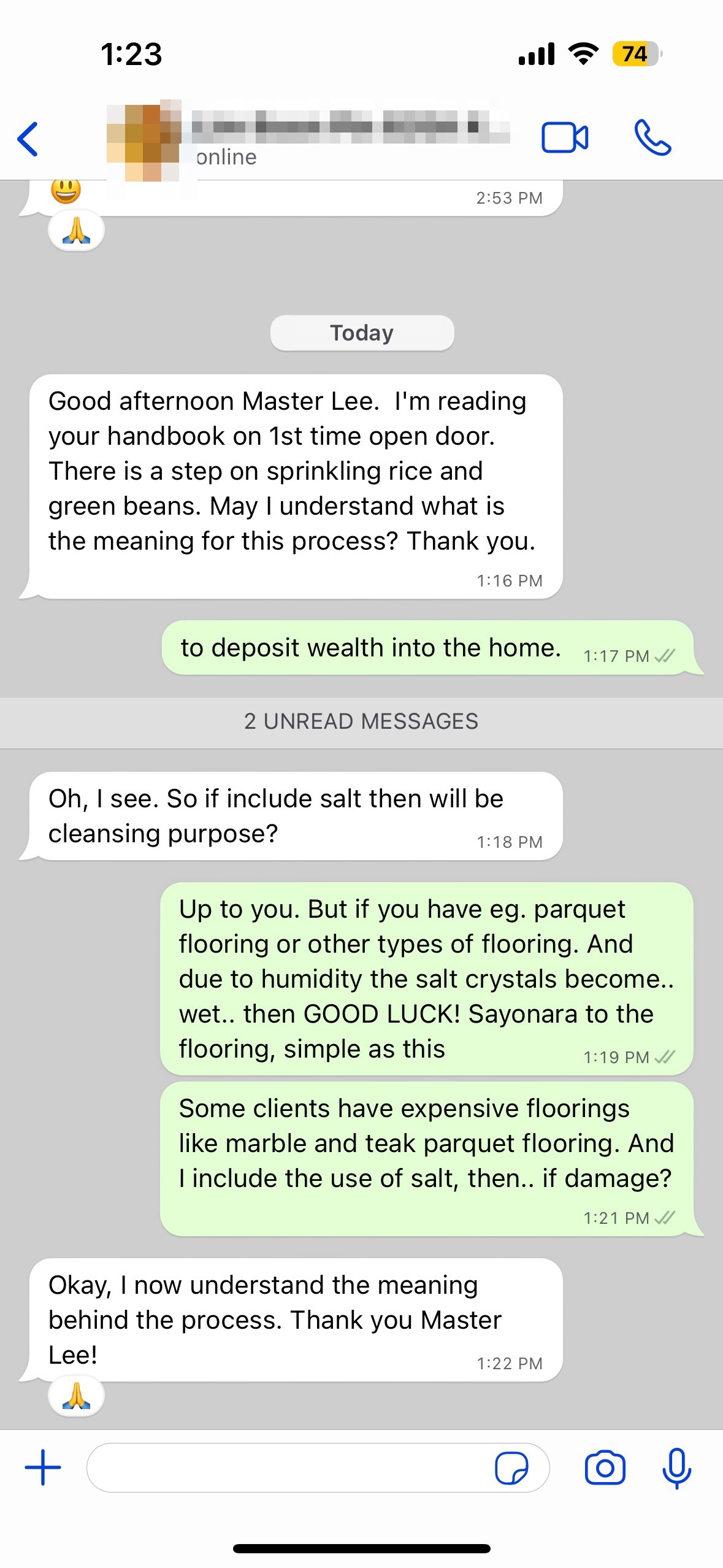
Task: Focus the message input field
Action: pos(288,1467)
